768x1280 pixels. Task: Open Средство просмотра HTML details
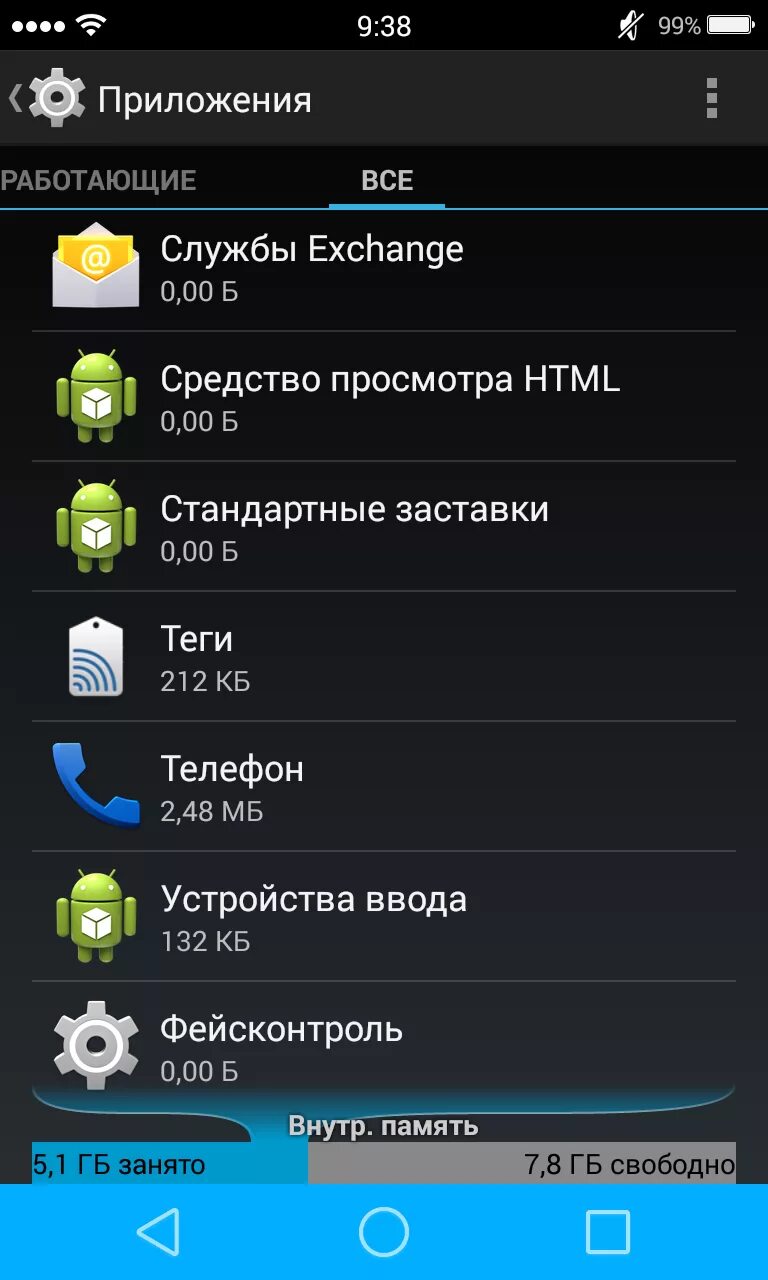384,397
